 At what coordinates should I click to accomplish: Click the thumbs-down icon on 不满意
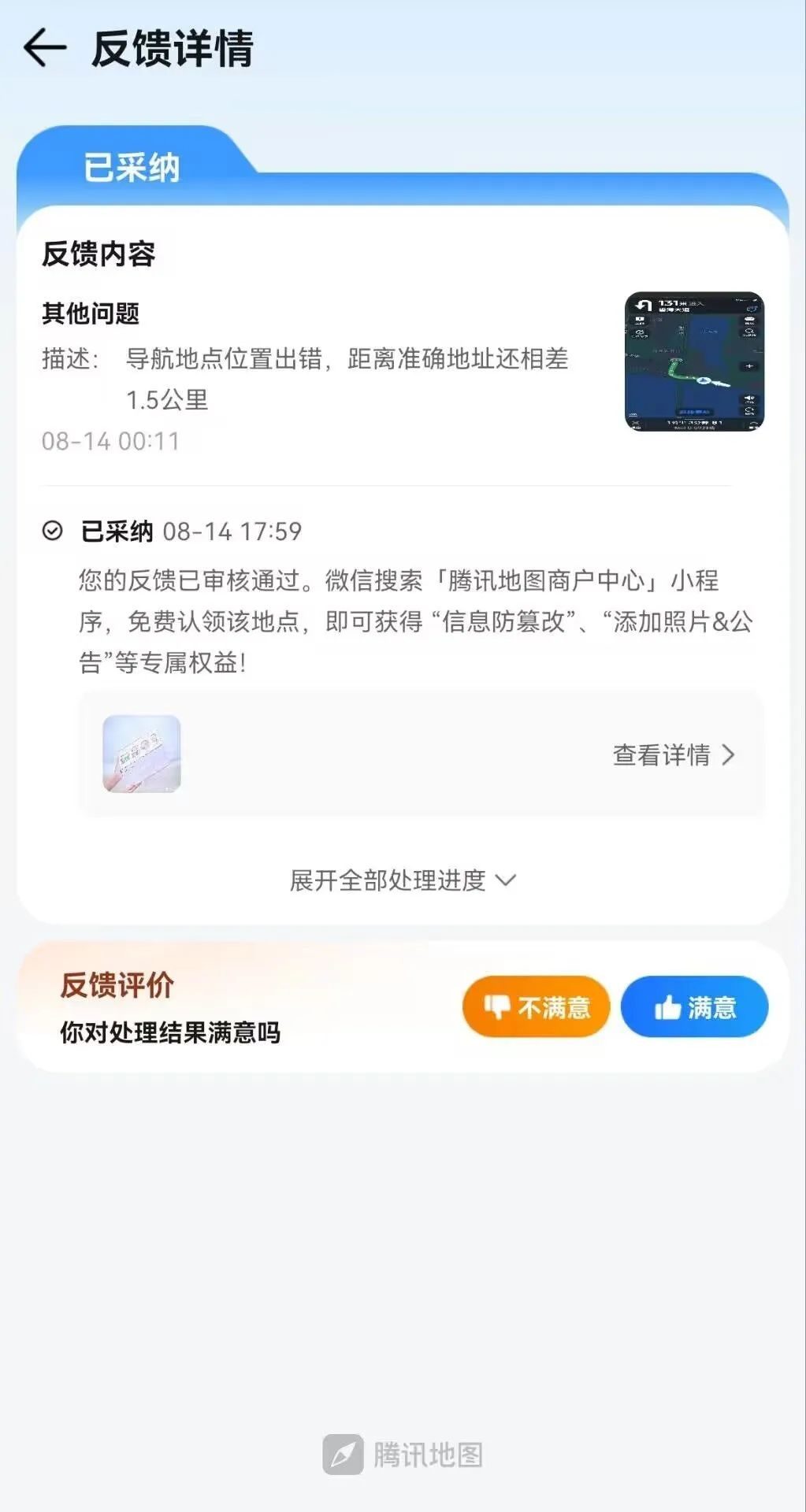point(498,1006)
